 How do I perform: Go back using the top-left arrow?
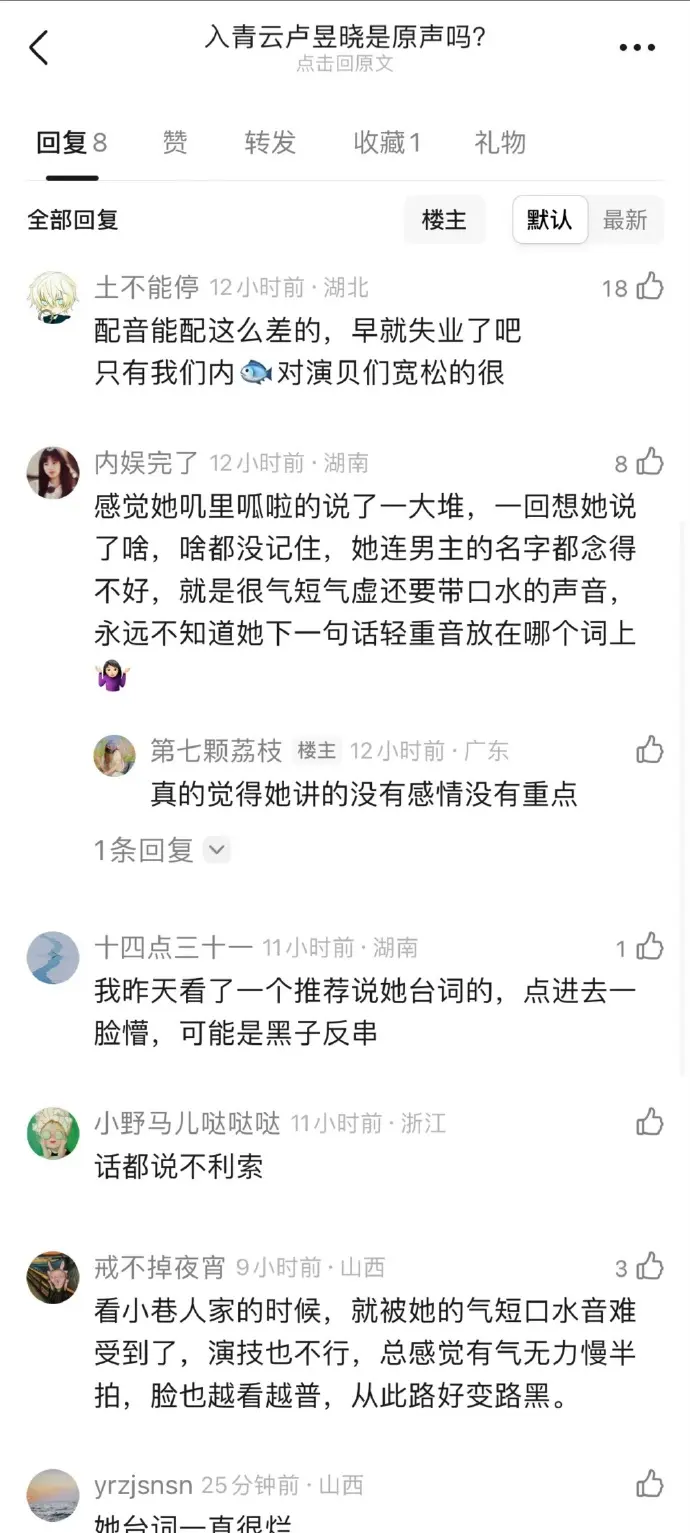tap(39, 47)
